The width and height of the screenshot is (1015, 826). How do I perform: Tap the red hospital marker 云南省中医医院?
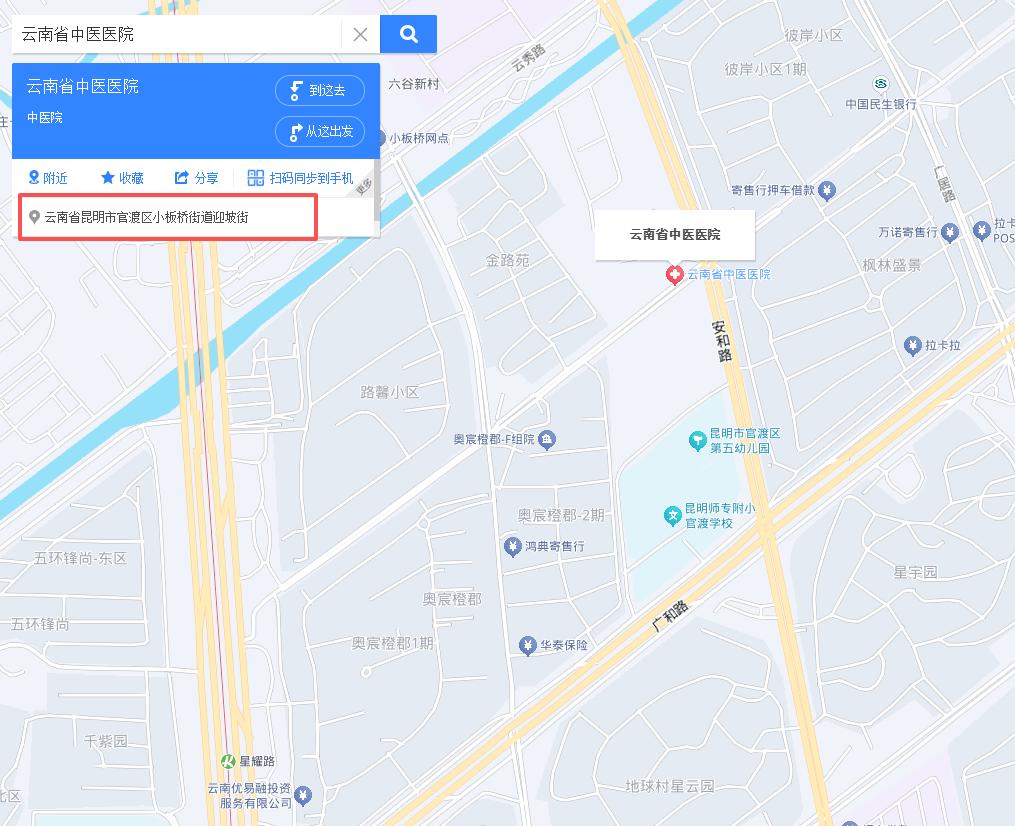tap(675, 274)
